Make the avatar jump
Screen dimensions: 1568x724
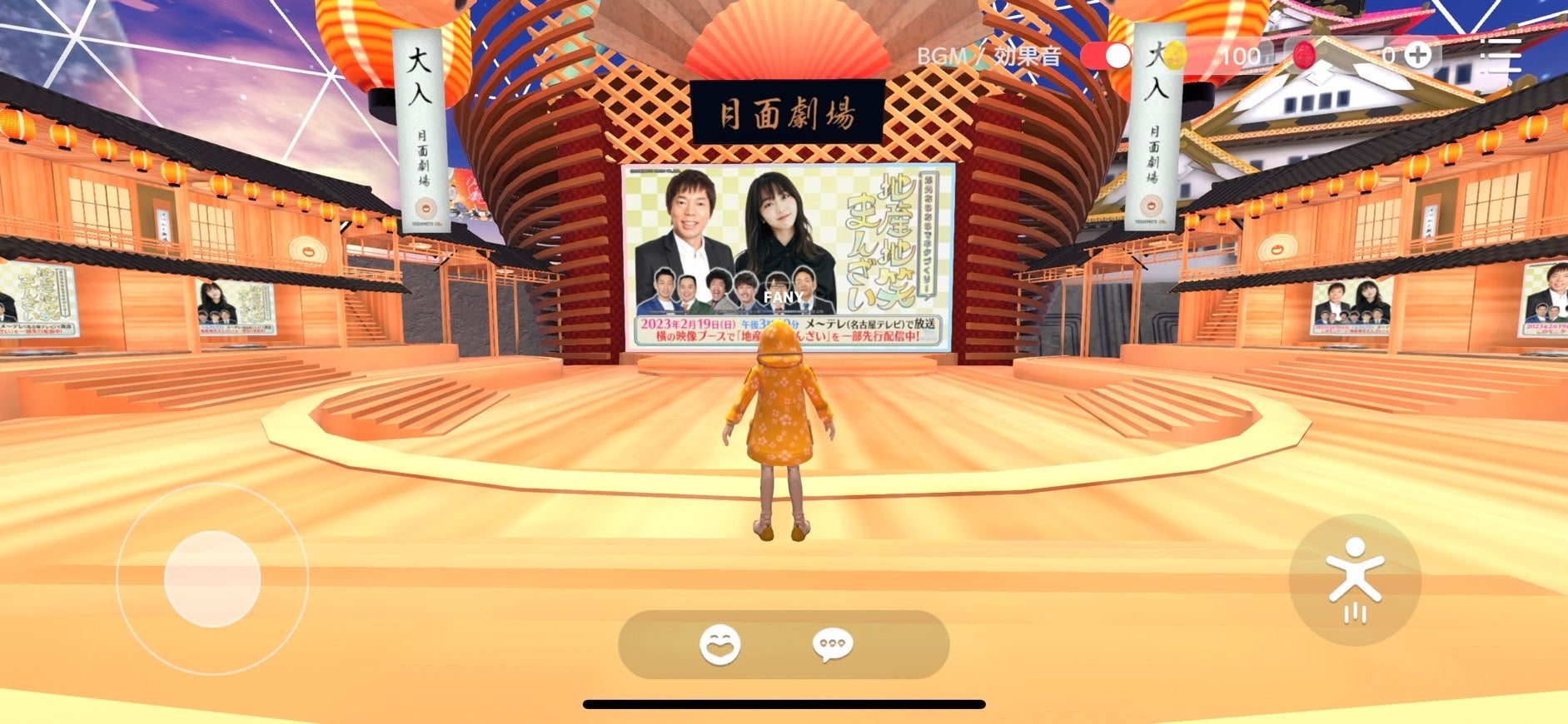[x=1354, y=580]
